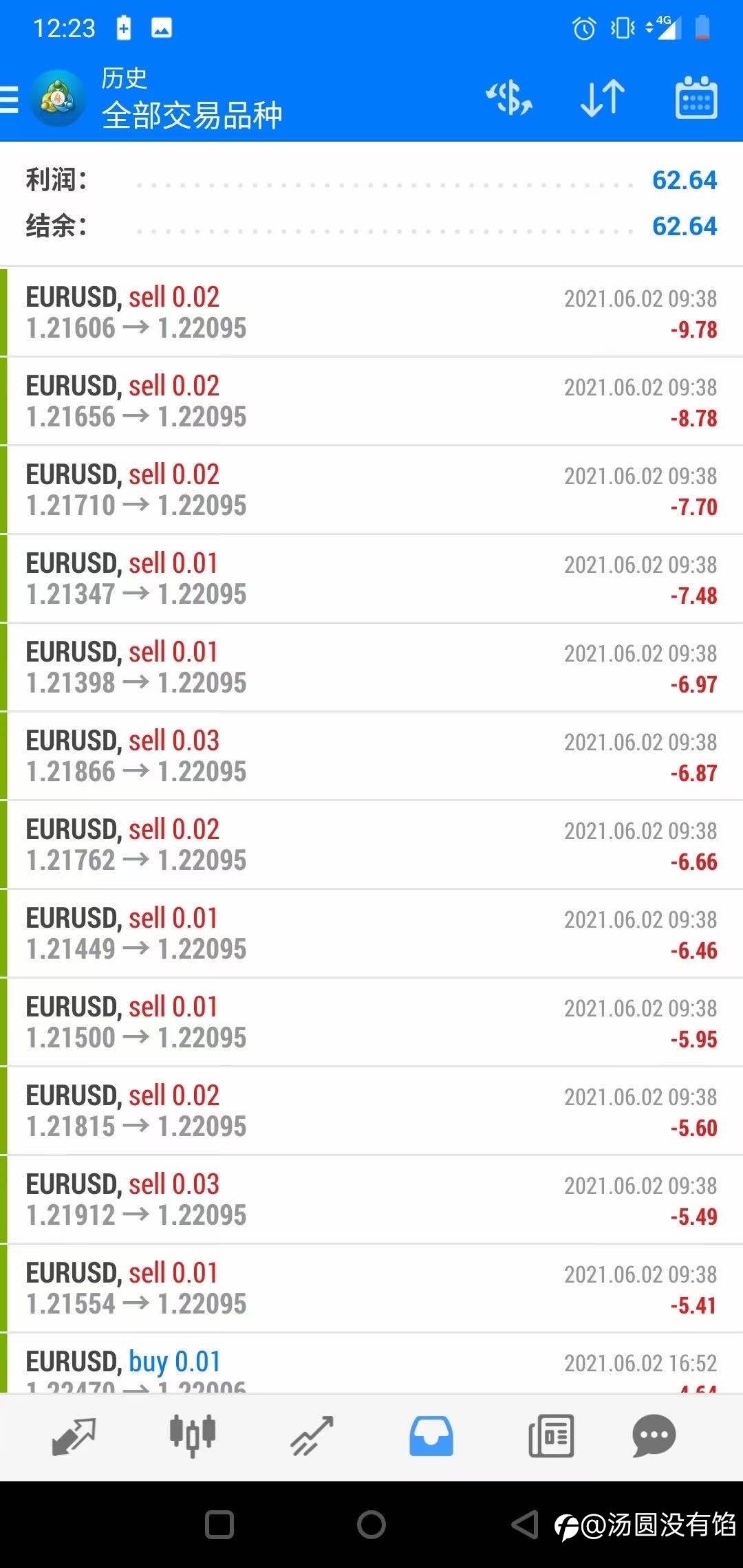View the EURUSD trade with -5.95 loss

371,1022
